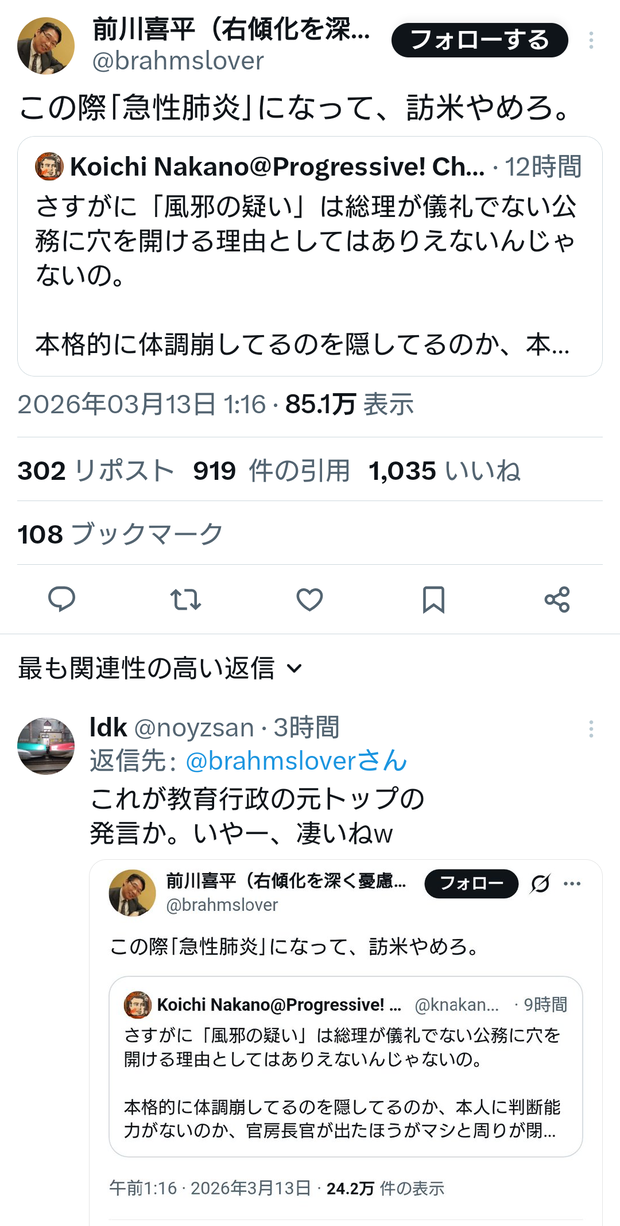The height and width of the screenshot is (1226, 620).
Task: Open the @brahmsloverさん mention link
Action: pyautogui.click(x=297, y=761)
